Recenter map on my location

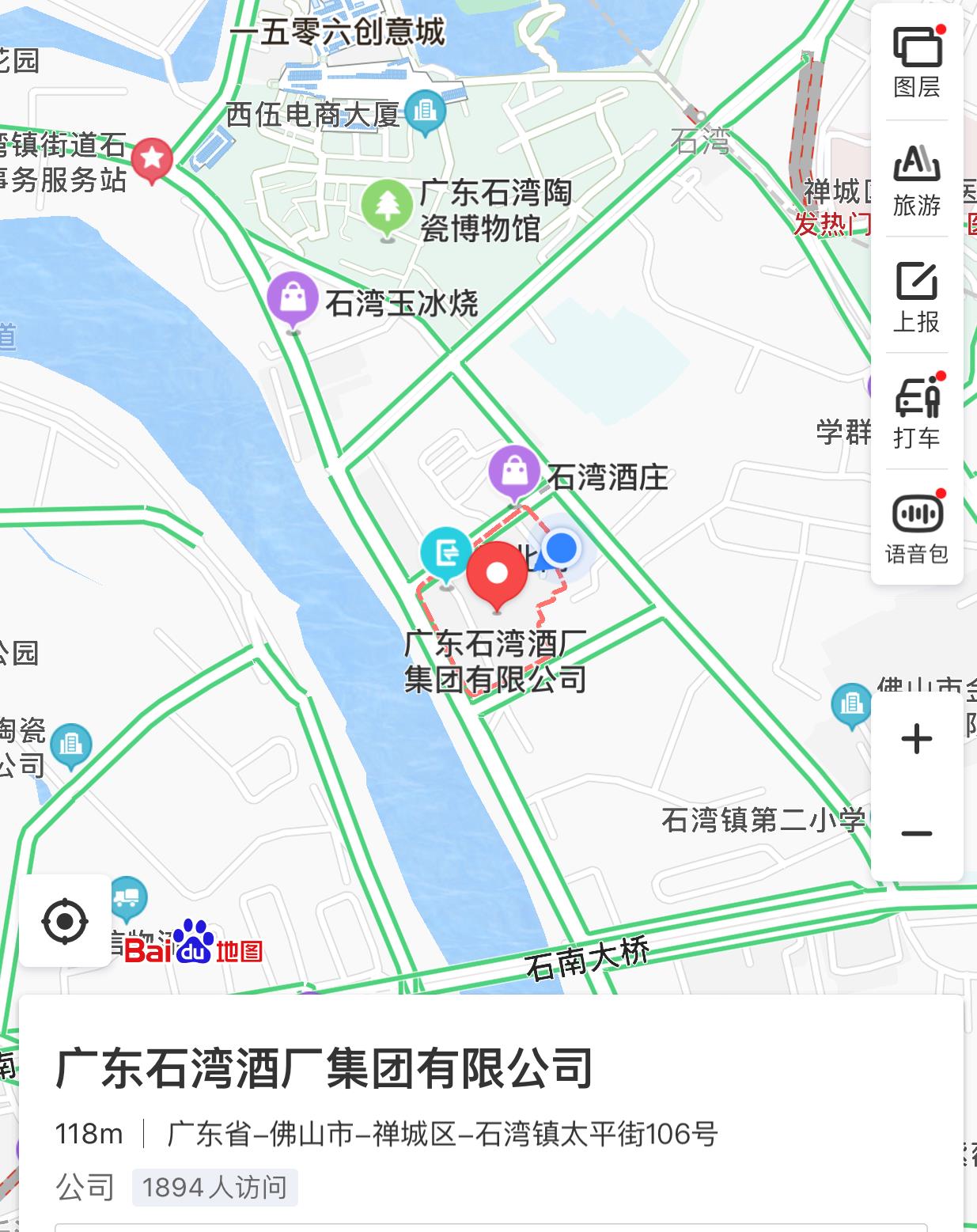[65, 921]
